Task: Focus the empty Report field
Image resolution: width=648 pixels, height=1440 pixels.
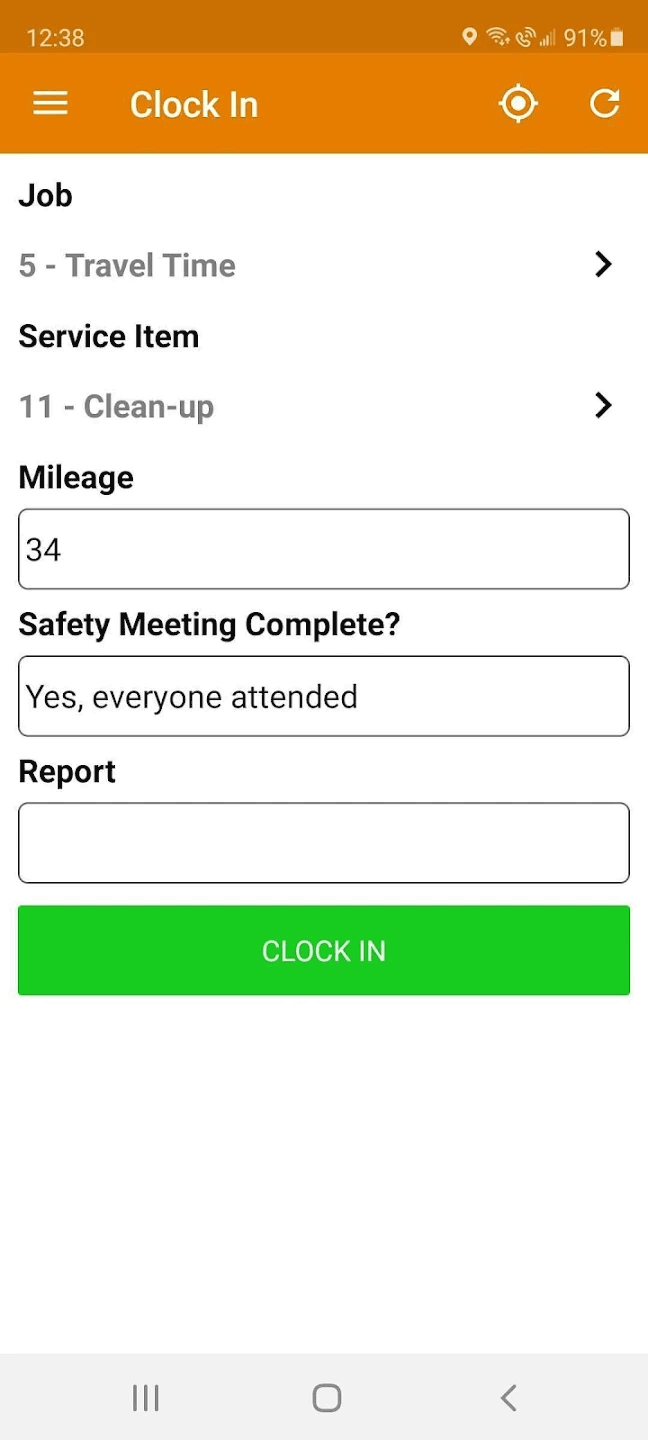Action: click(323, 843)
